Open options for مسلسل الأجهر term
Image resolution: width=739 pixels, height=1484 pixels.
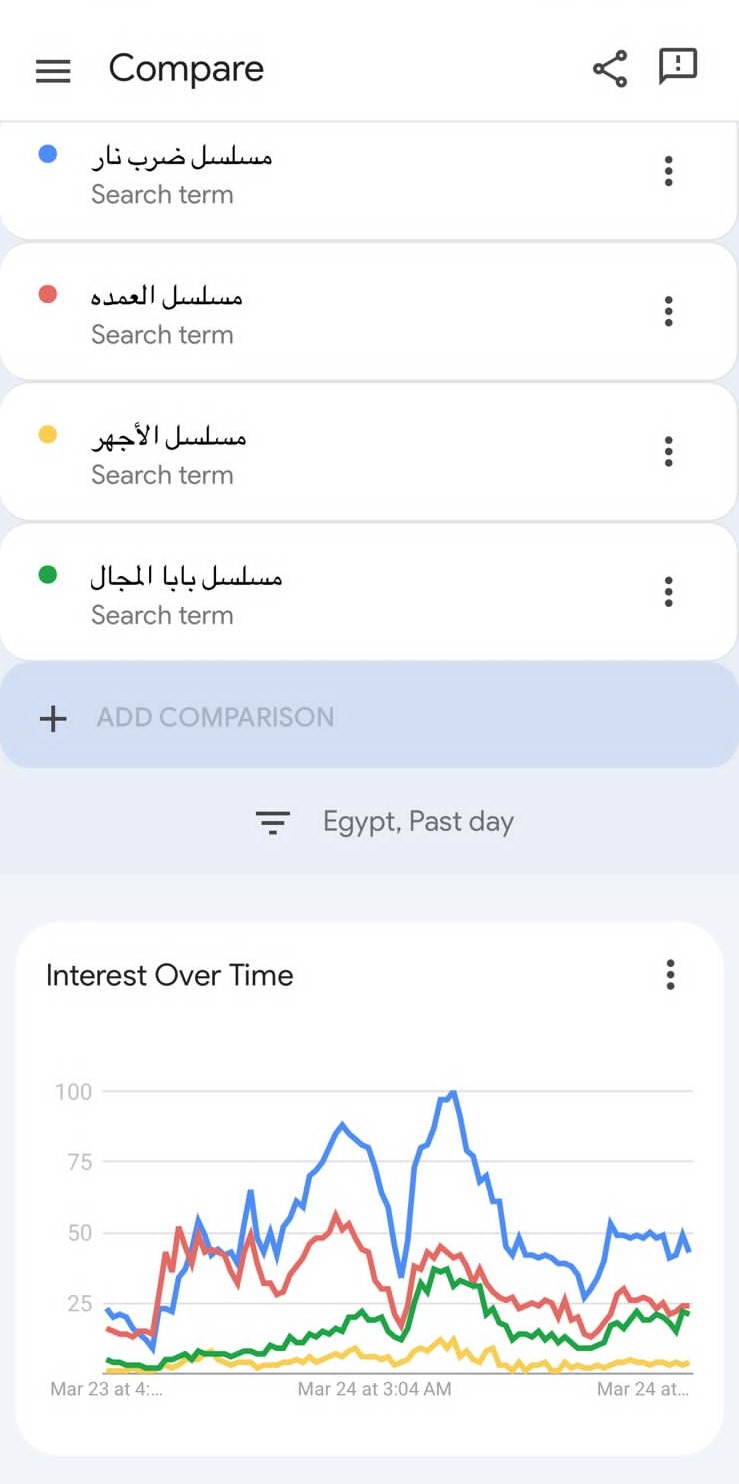coord(669,452)
